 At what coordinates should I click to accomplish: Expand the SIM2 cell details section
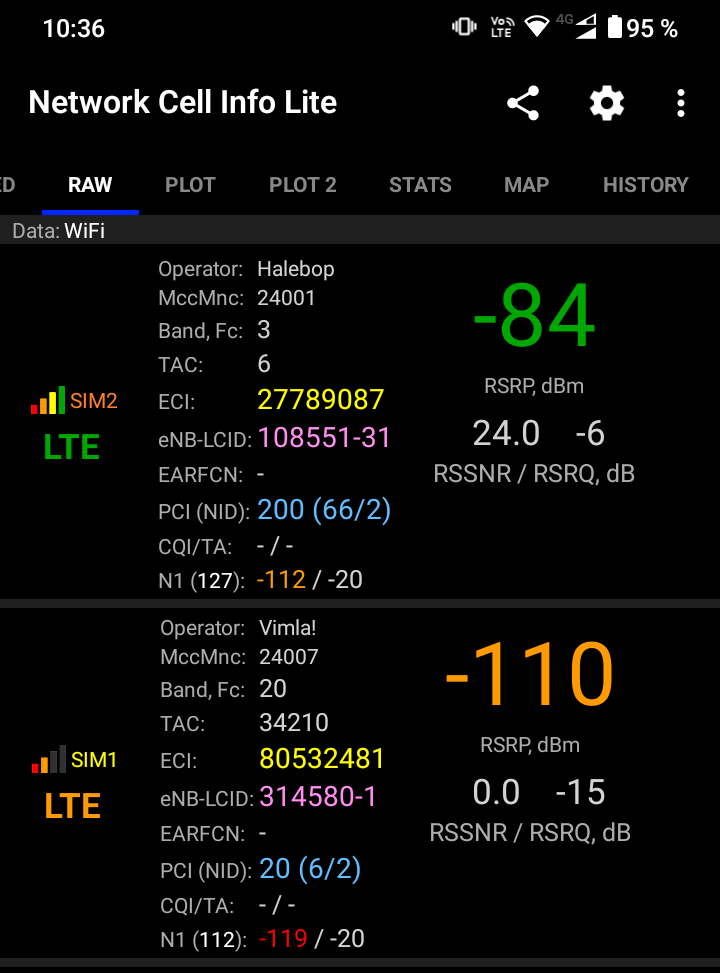click(x=360, y=420)
